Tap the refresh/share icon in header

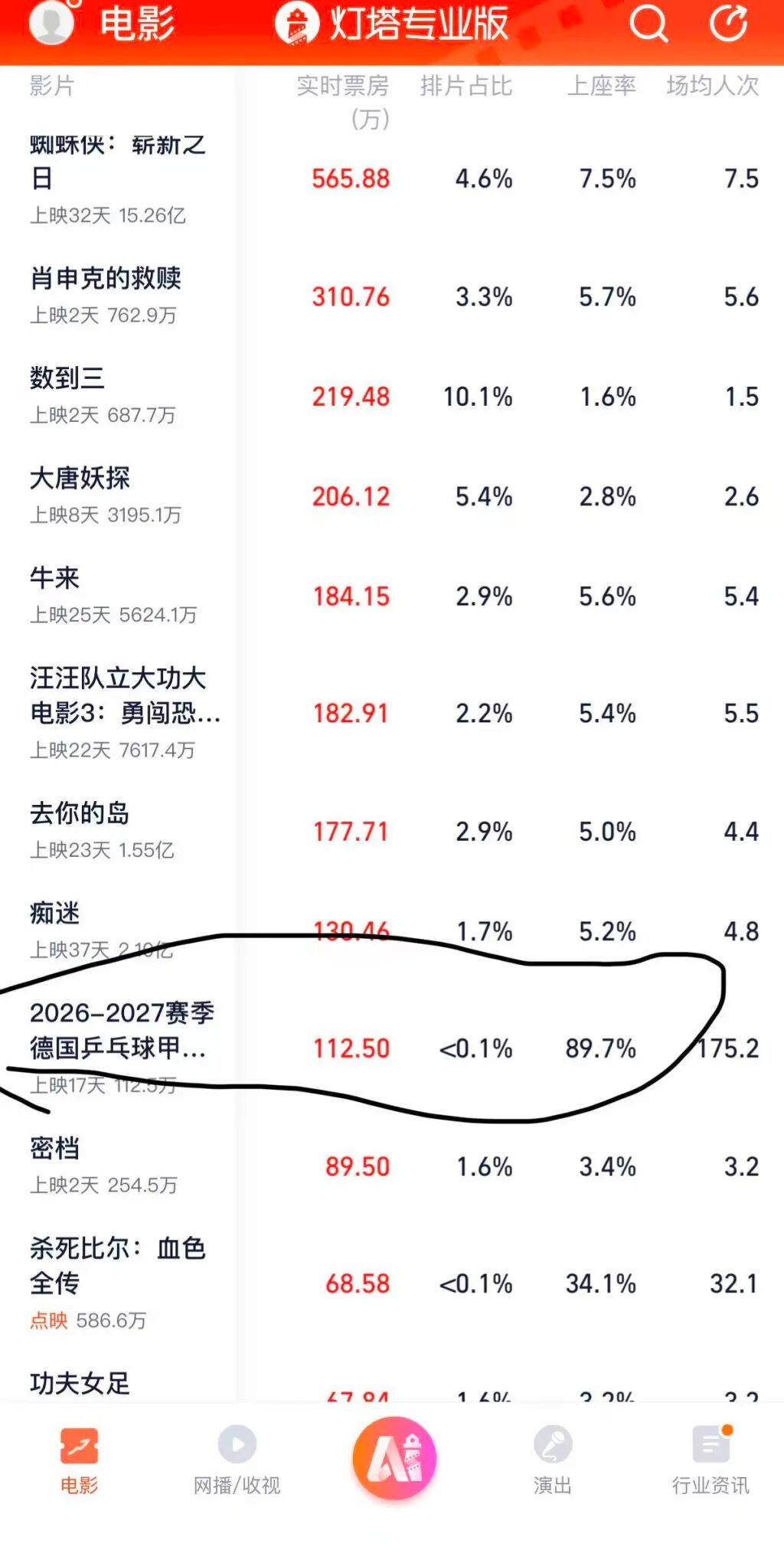(728, 23)
